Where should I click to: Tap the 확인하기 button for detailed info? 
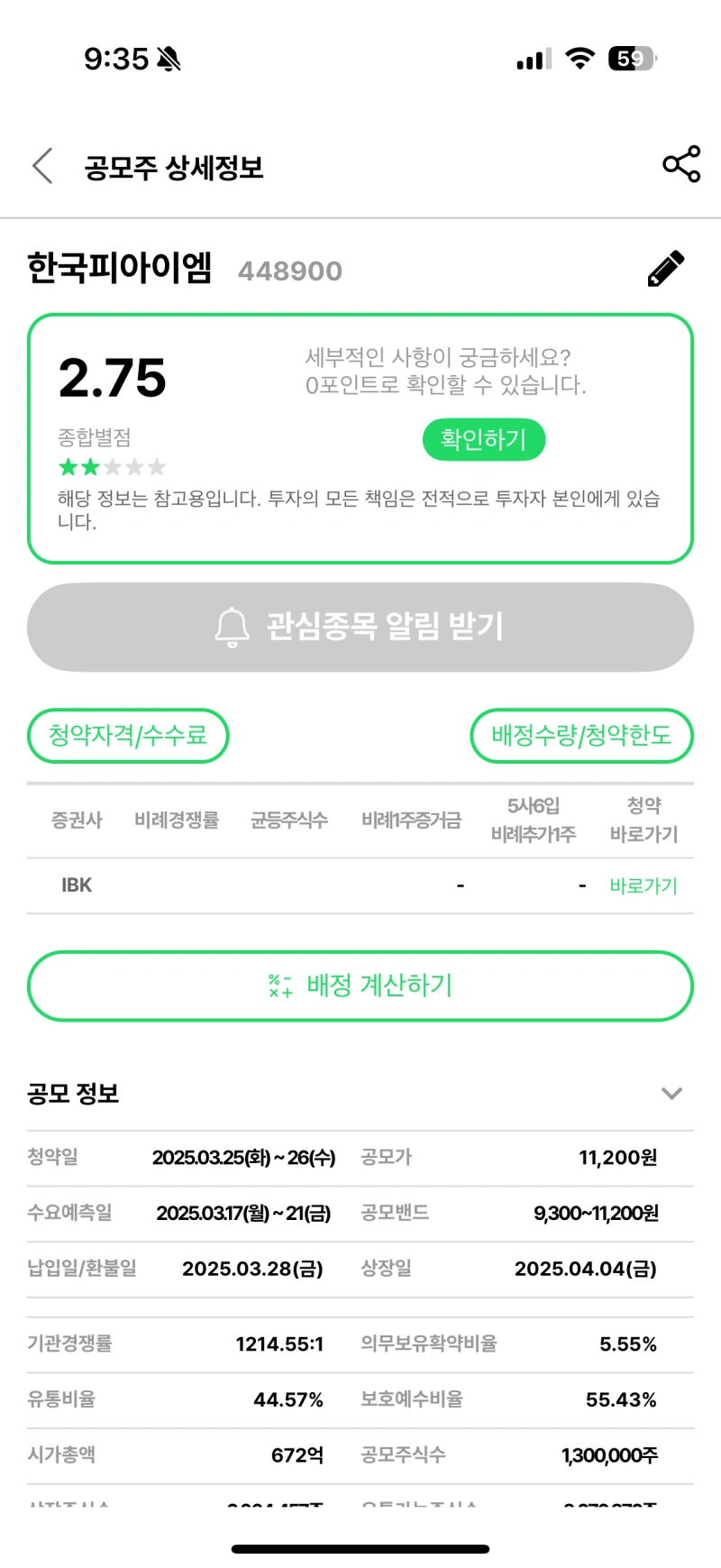click(484, 440)
